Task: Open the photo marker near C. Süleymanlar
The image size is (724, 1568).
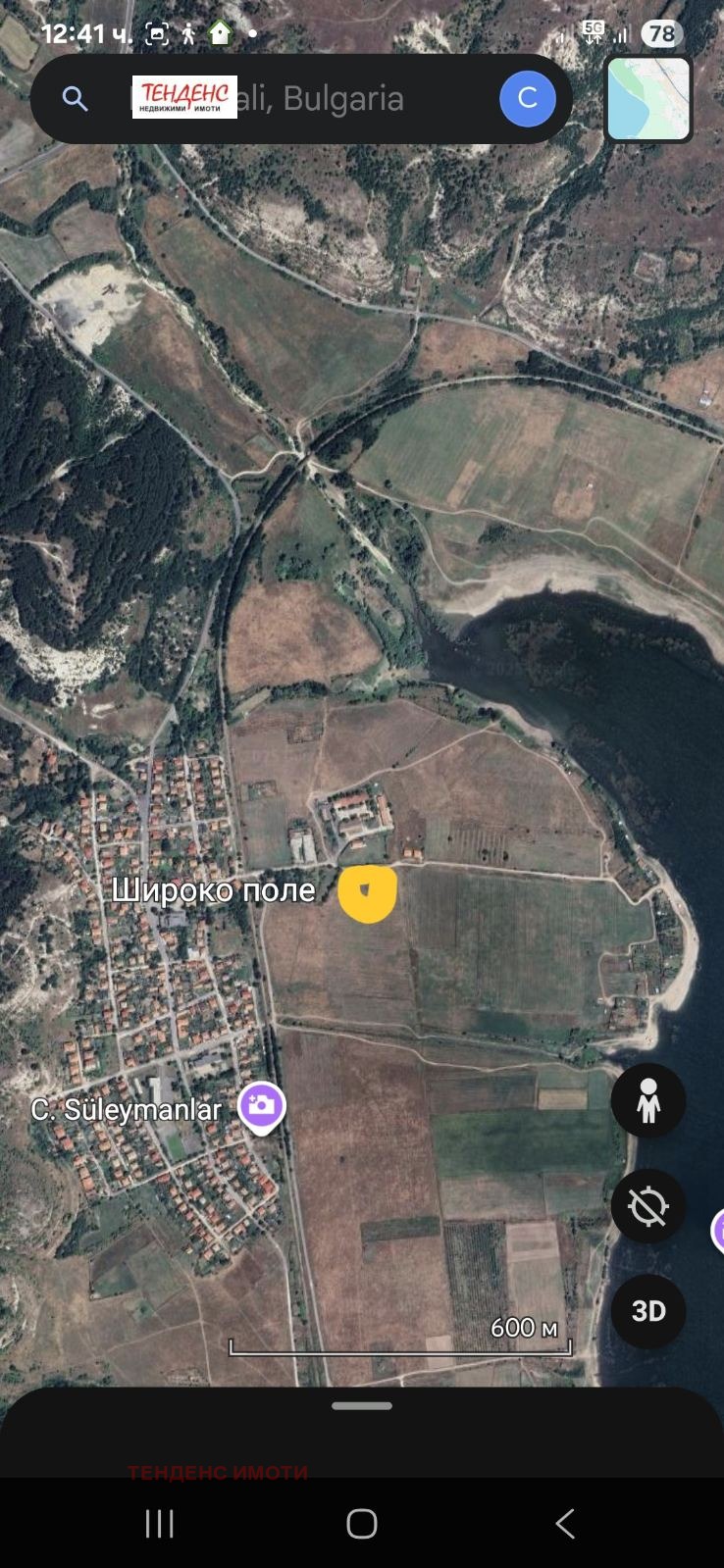Action: tap(261, 1107)
